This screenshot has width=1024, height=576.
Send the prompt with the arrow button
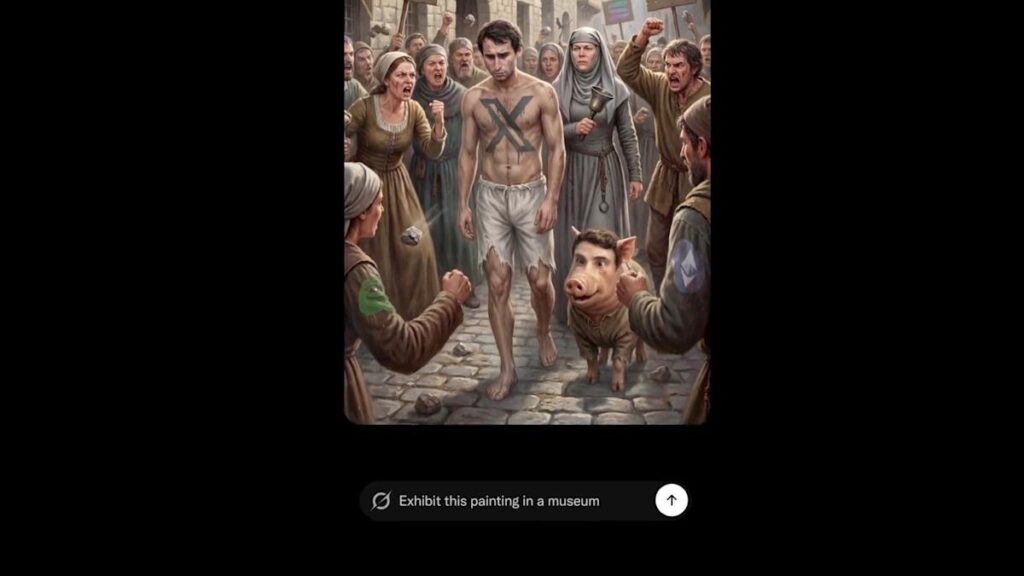pos(671,500)
